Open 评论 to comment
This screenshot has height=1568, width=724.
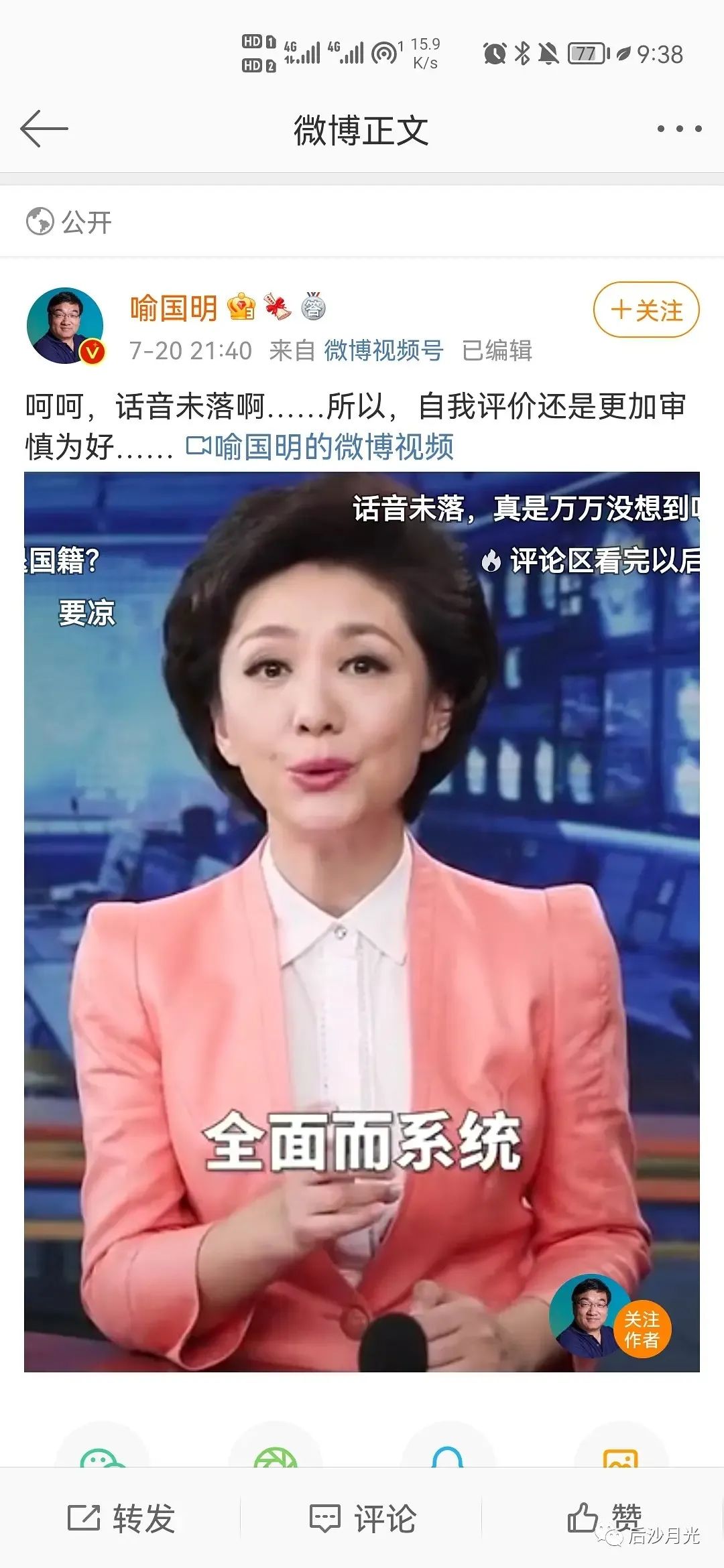(x=362, y=1518)
